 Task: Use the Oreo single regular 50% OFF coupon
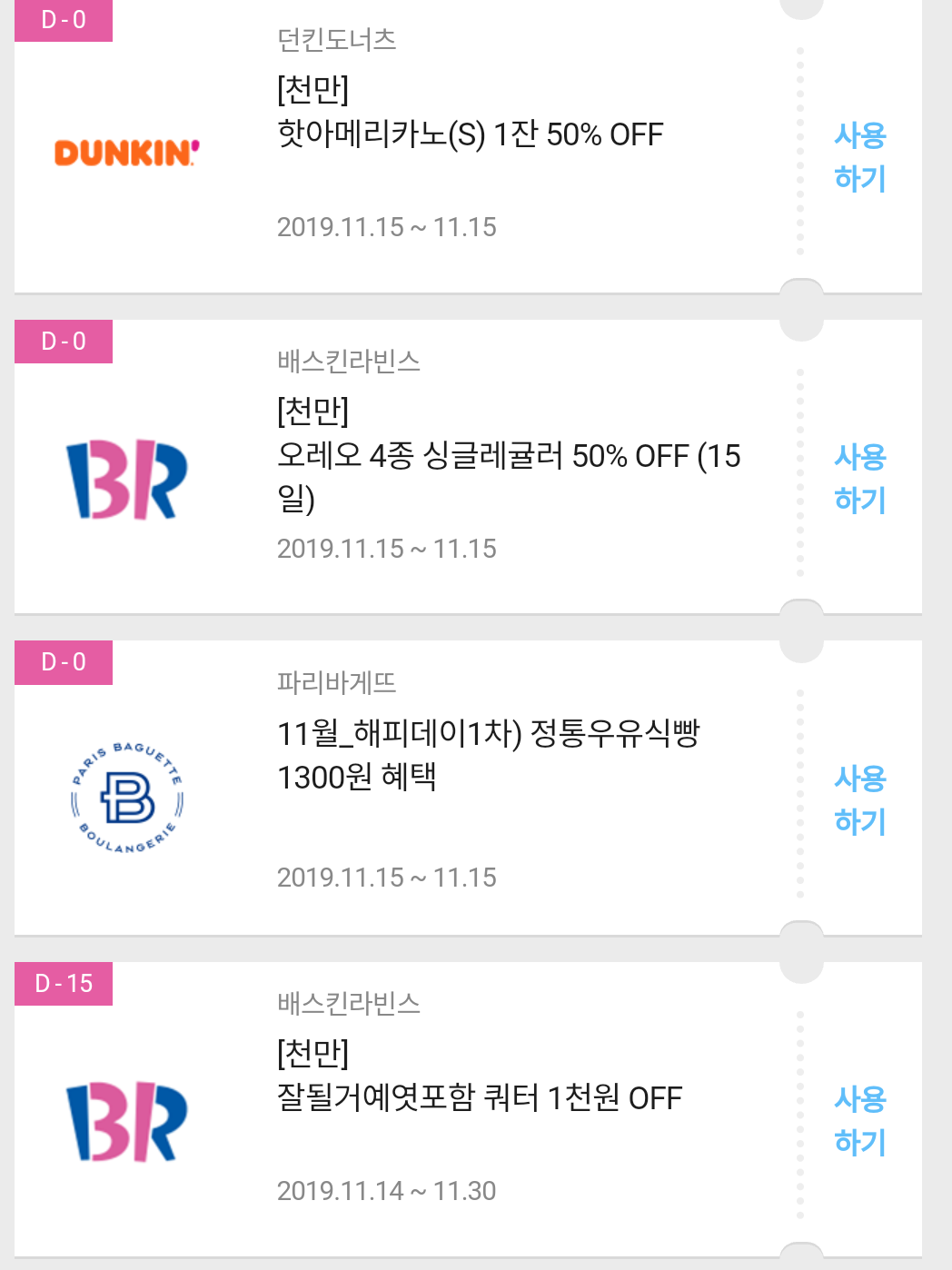(x=859, y=478)
